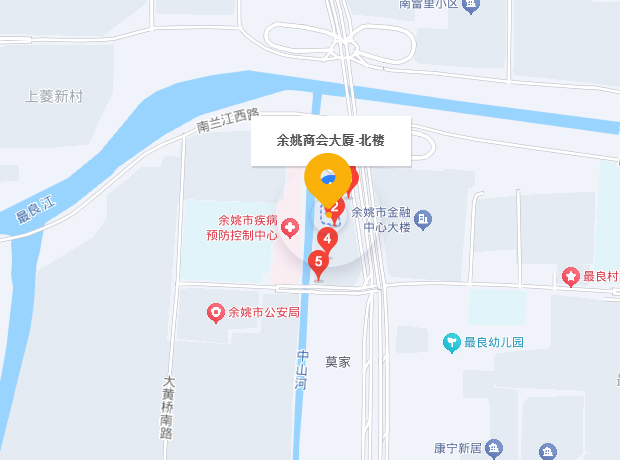Screen dimensions: 620x460
Task: Select map marker number 5
Action: pos(318,263)
